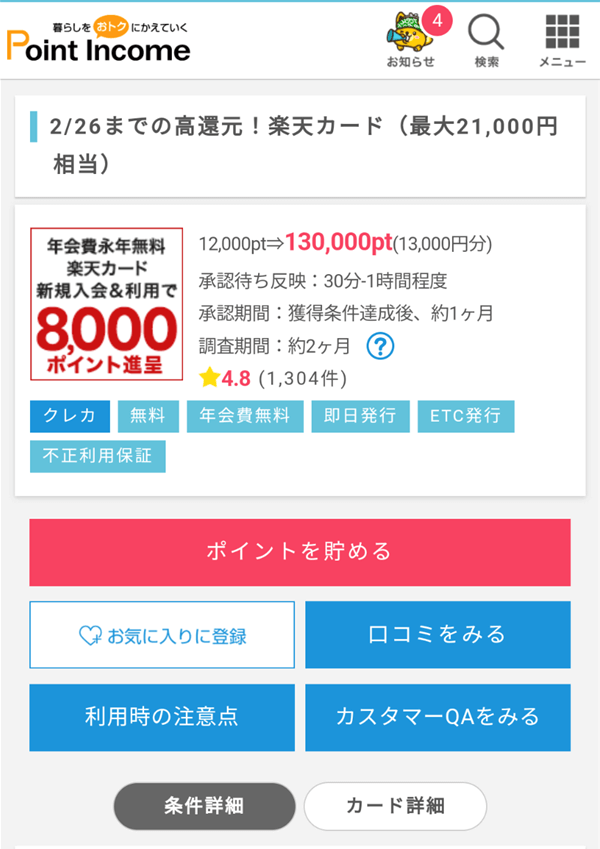Open the 楽天カード banner image
This screenshot has height=849, width=600.
[x=107, y=304]
